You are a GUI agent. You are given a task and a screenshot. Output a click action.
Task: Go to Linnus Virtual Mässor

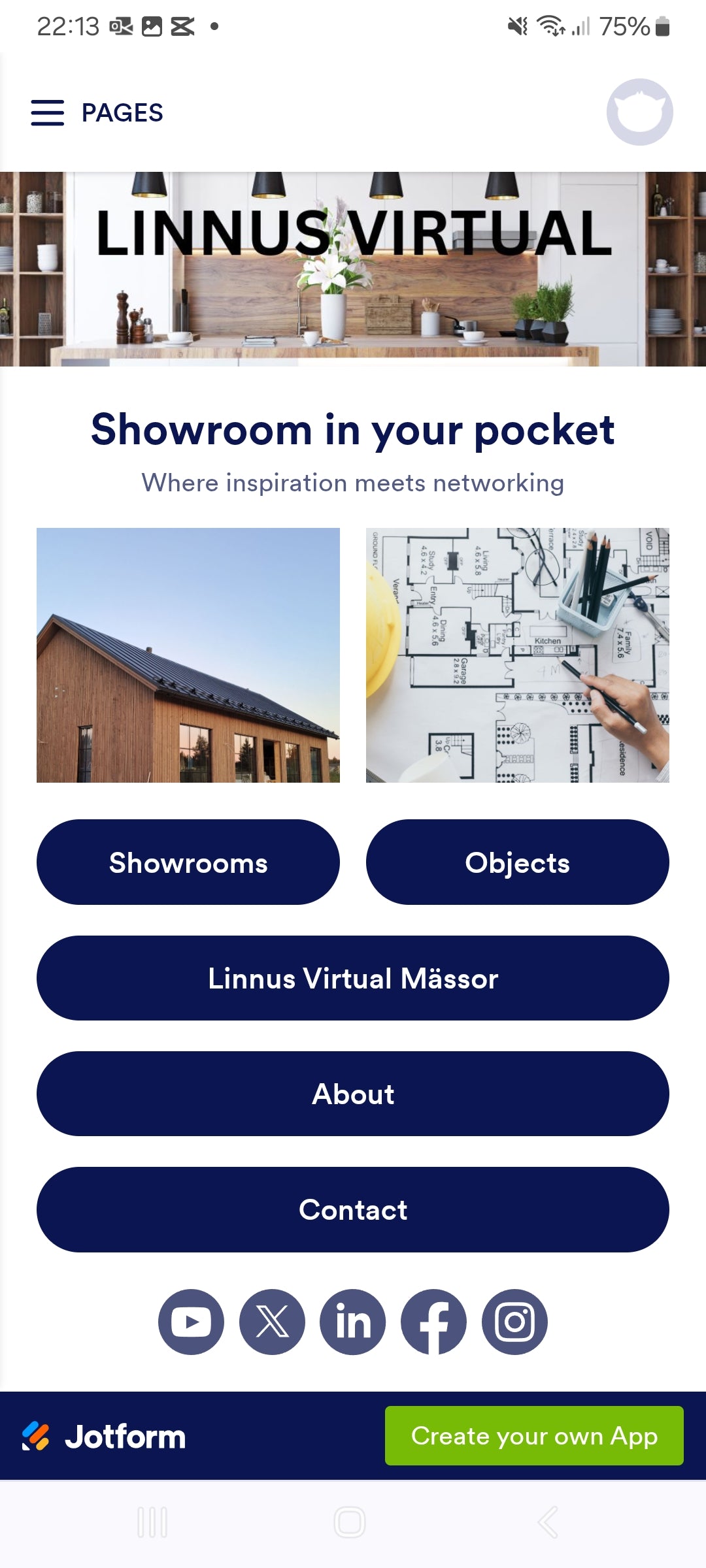[353, 978]
